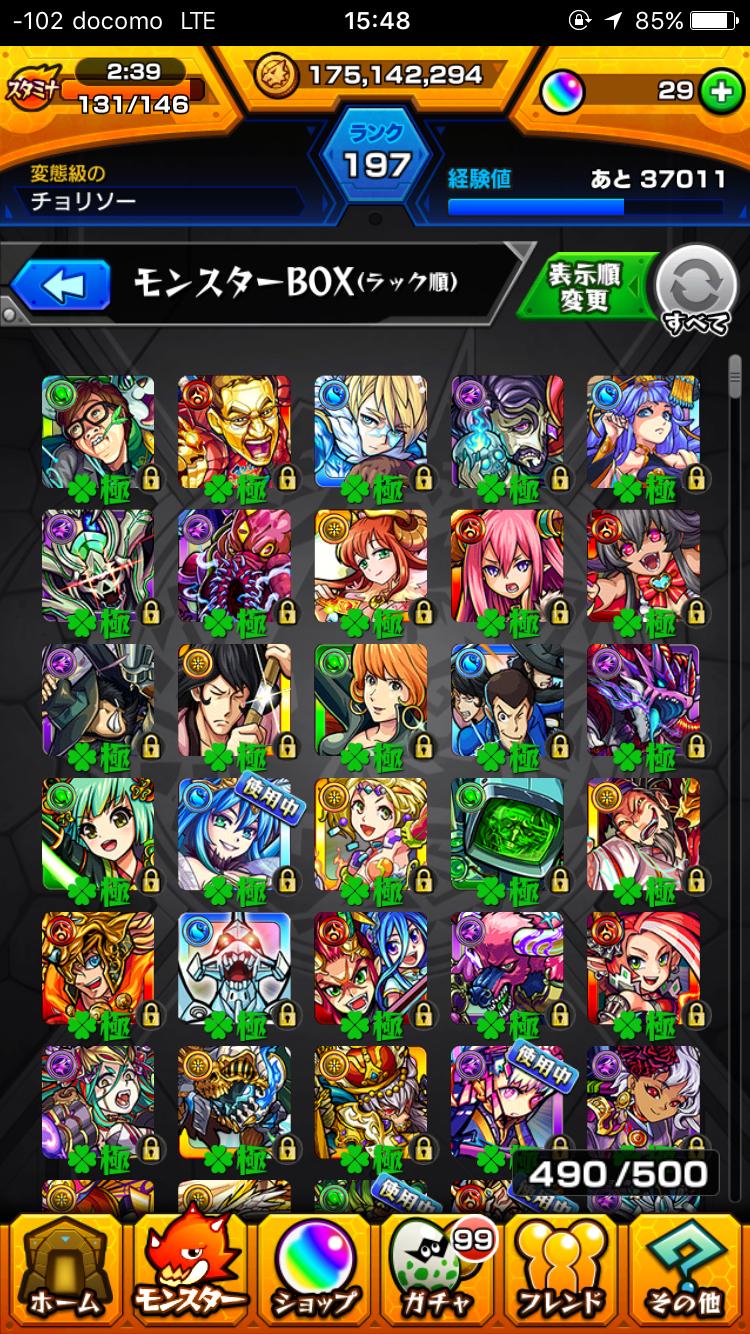Open the ショップ tab

[314, 1270]
